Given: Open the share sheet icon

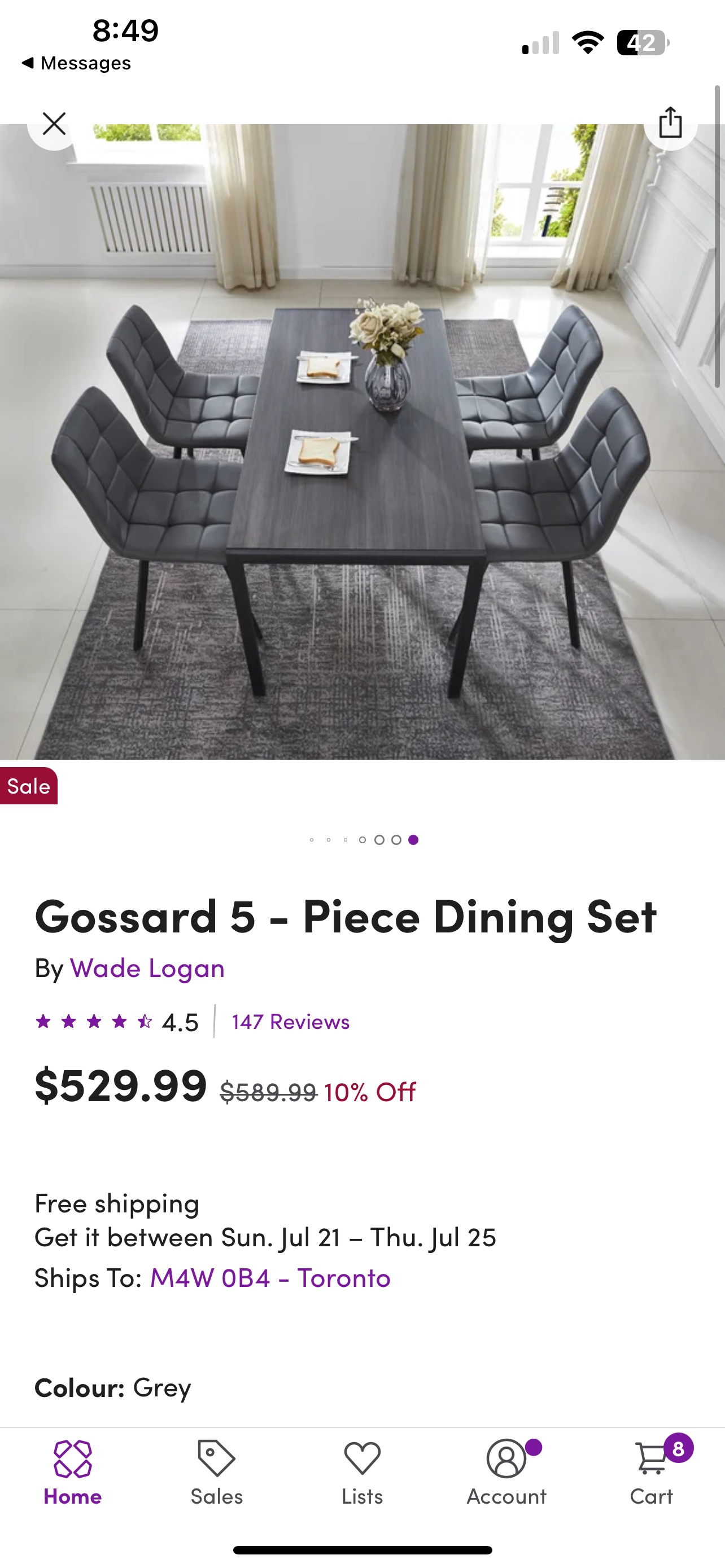Looking at the screenshot, I should click(670, 122).
